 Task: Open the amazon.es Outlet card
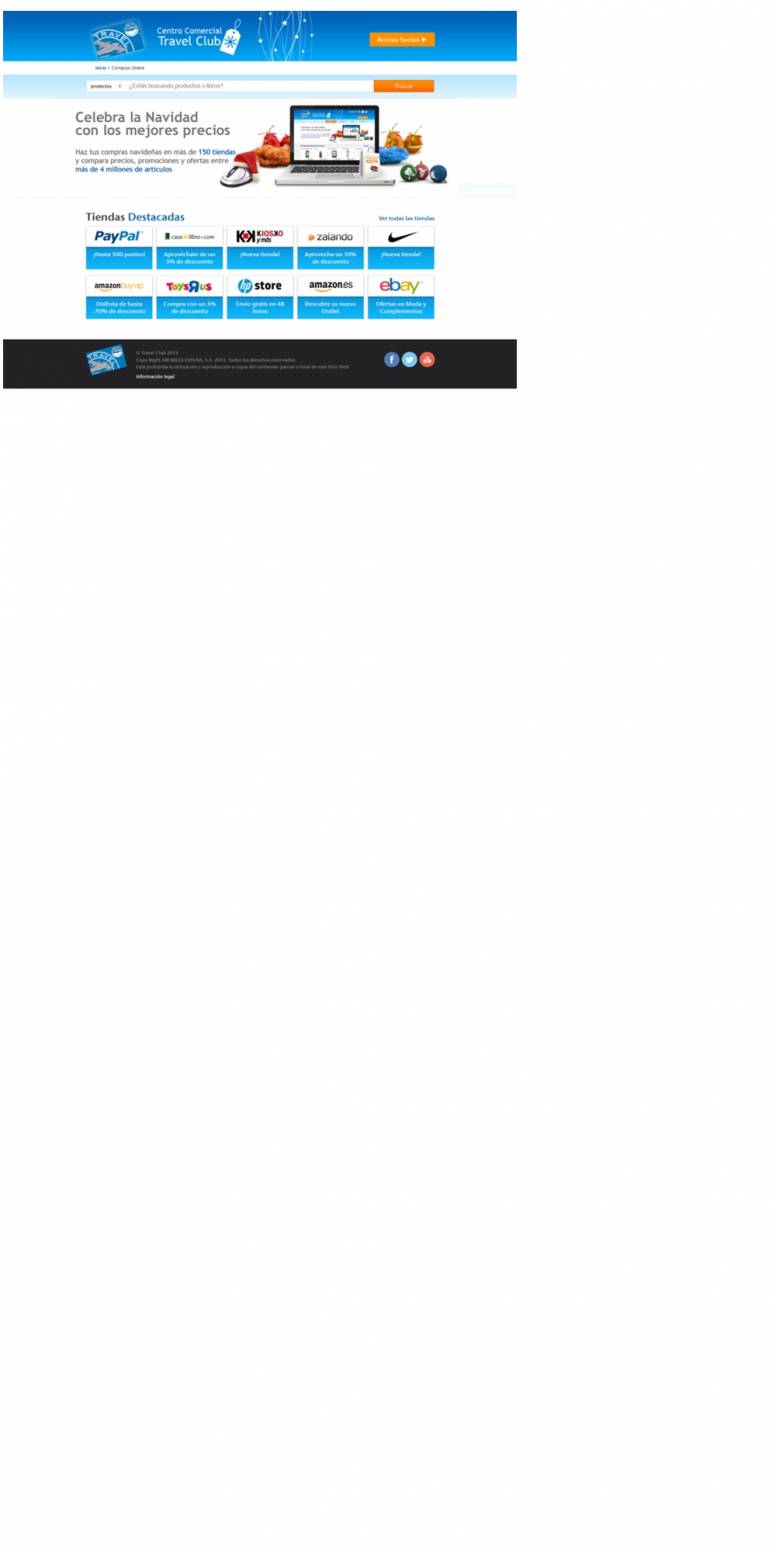click(330, 297)
